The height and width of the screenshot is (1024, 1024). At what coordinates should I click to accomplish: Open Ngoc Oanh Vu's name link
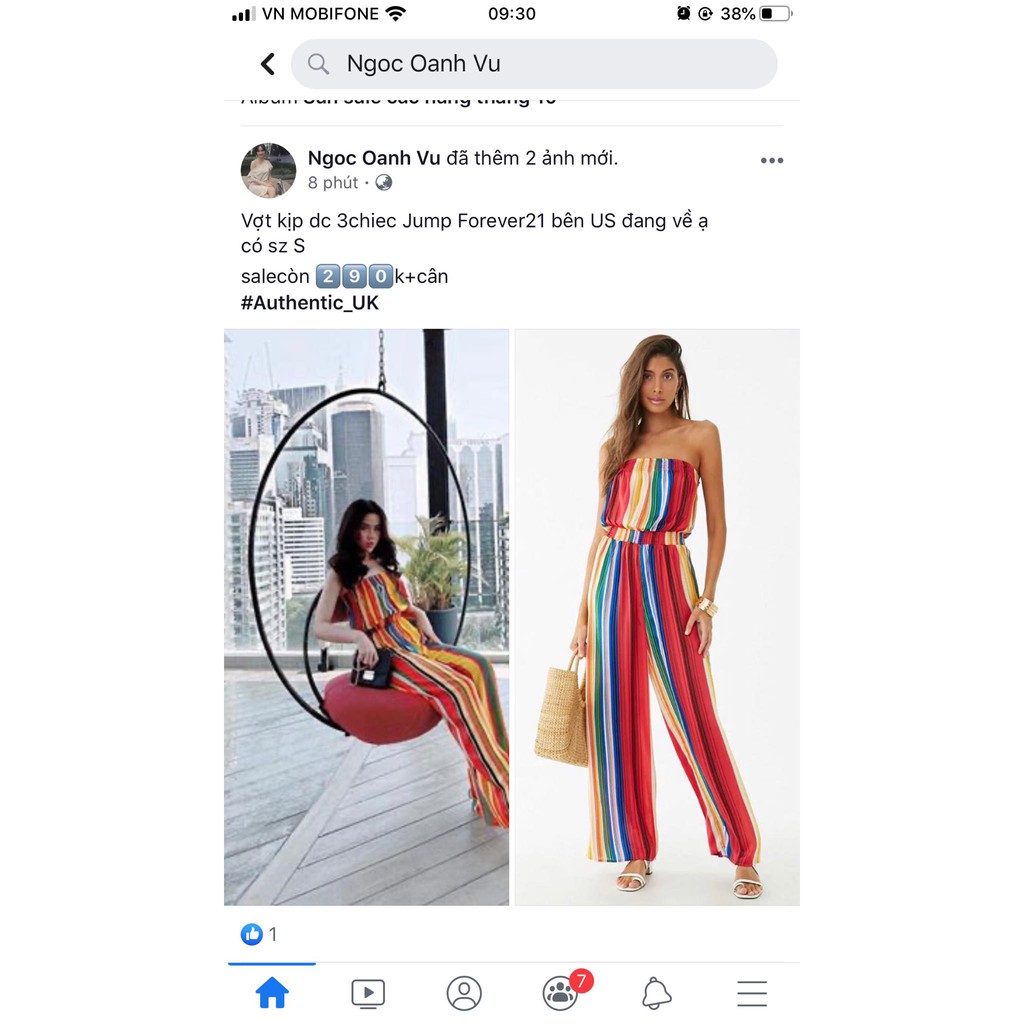click(x=374, y=158)
